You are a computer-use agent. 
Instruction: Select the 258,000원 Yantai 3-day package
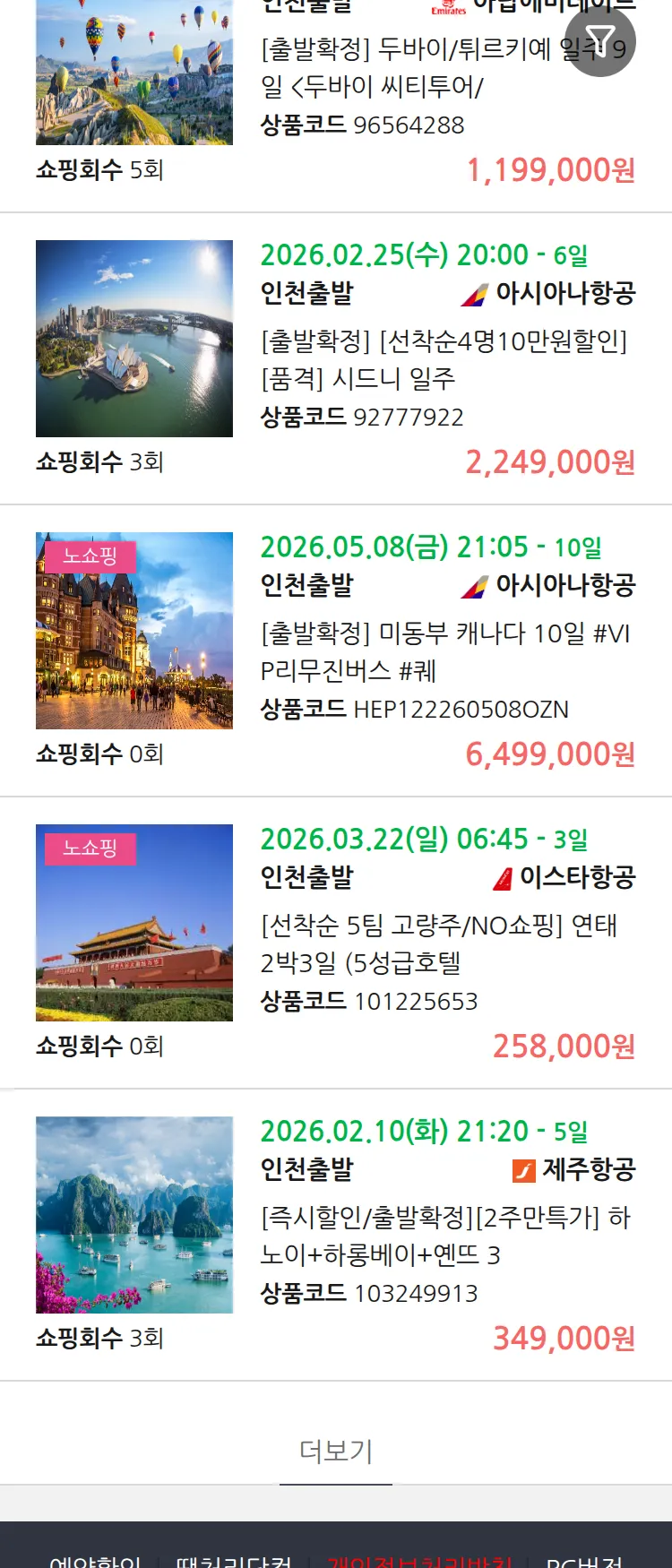(446, 943)
